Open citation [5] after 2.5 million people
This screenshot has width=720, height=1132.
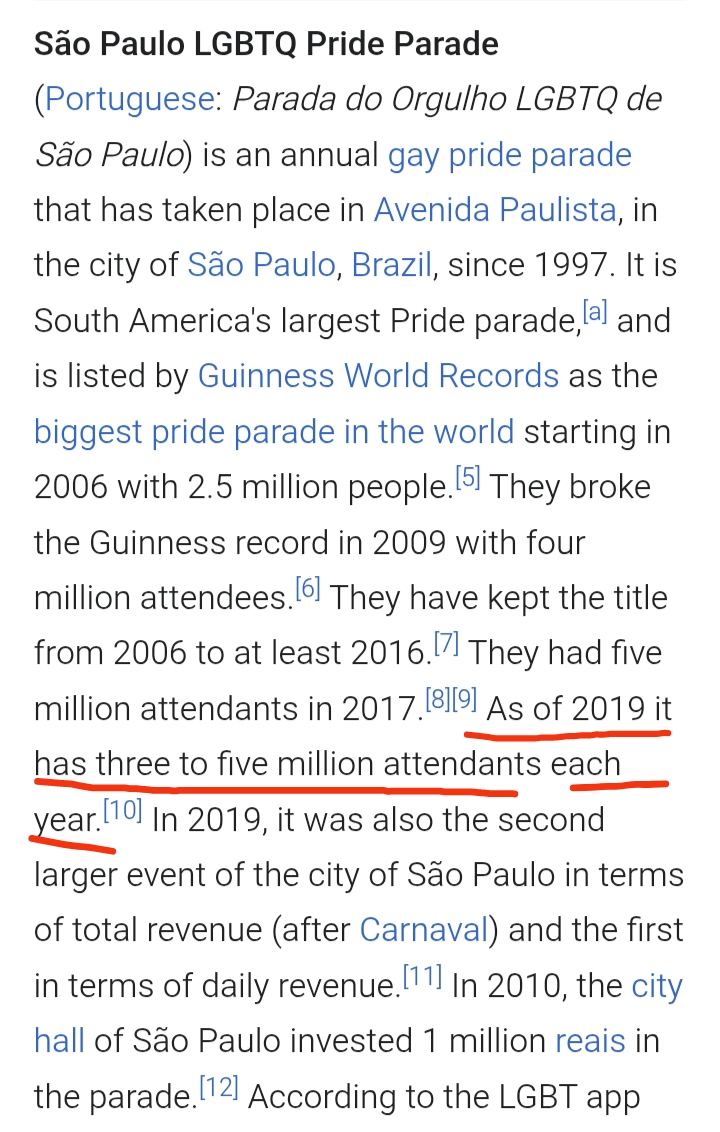(468, 478)
